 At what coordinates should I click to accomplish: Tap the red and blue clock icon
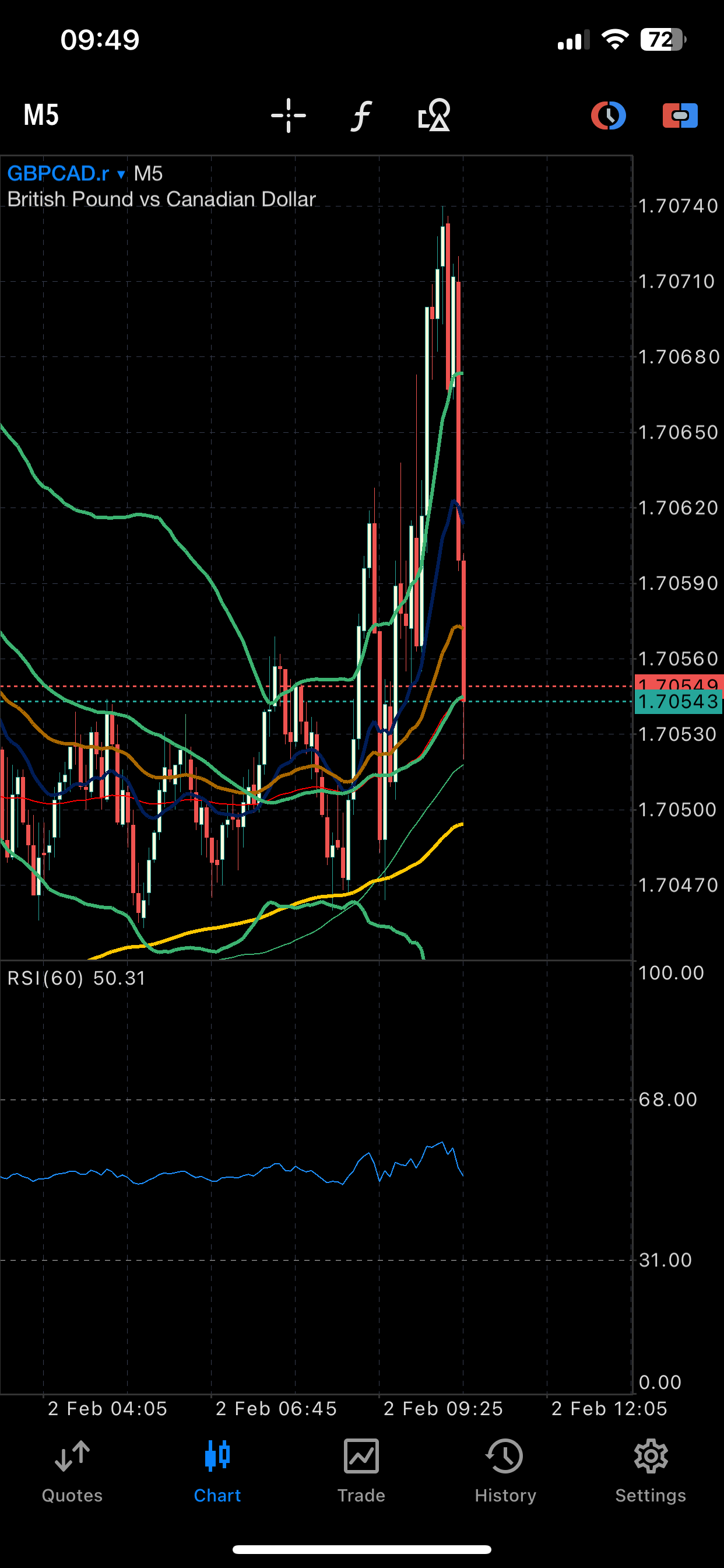click(x=609, y=116)
